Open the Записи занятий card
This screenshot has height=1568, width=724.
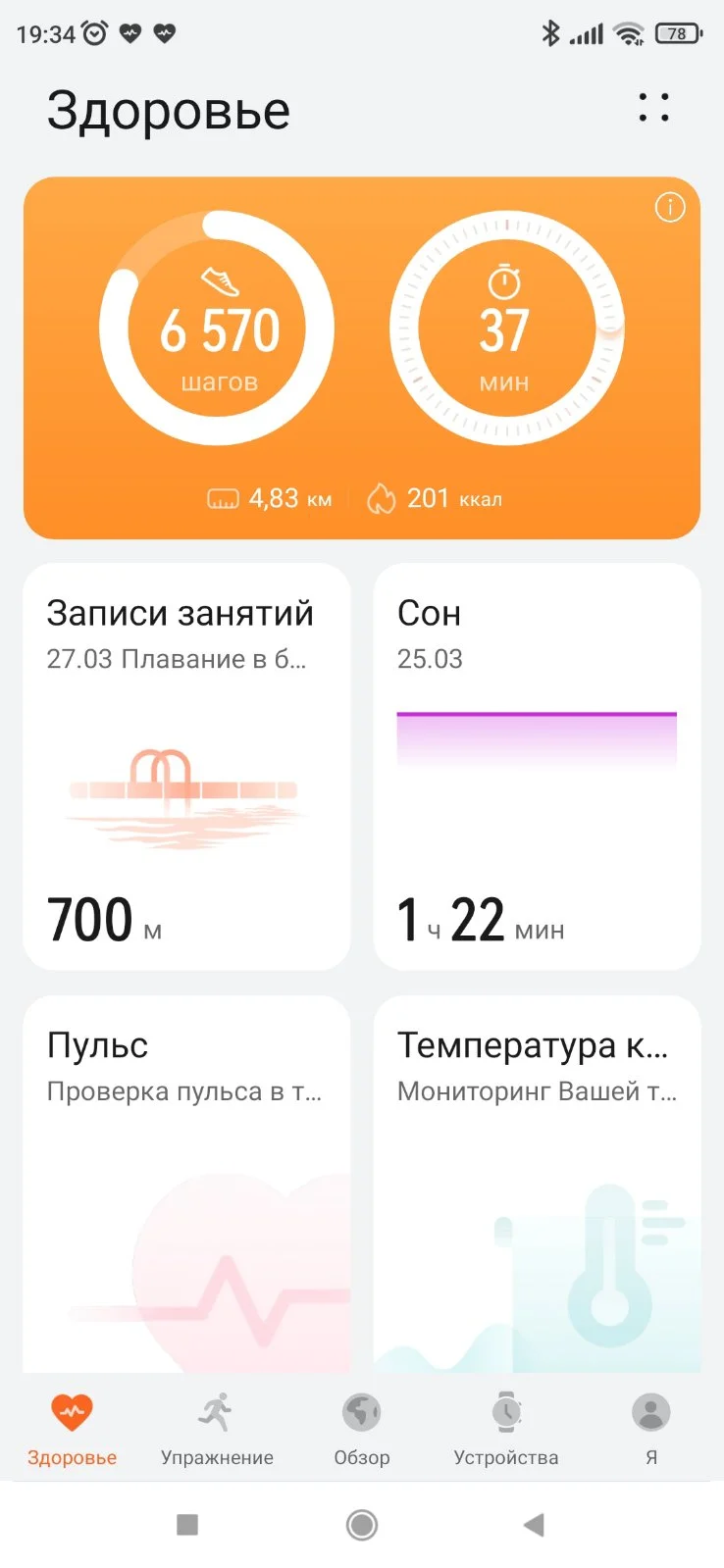186,766
